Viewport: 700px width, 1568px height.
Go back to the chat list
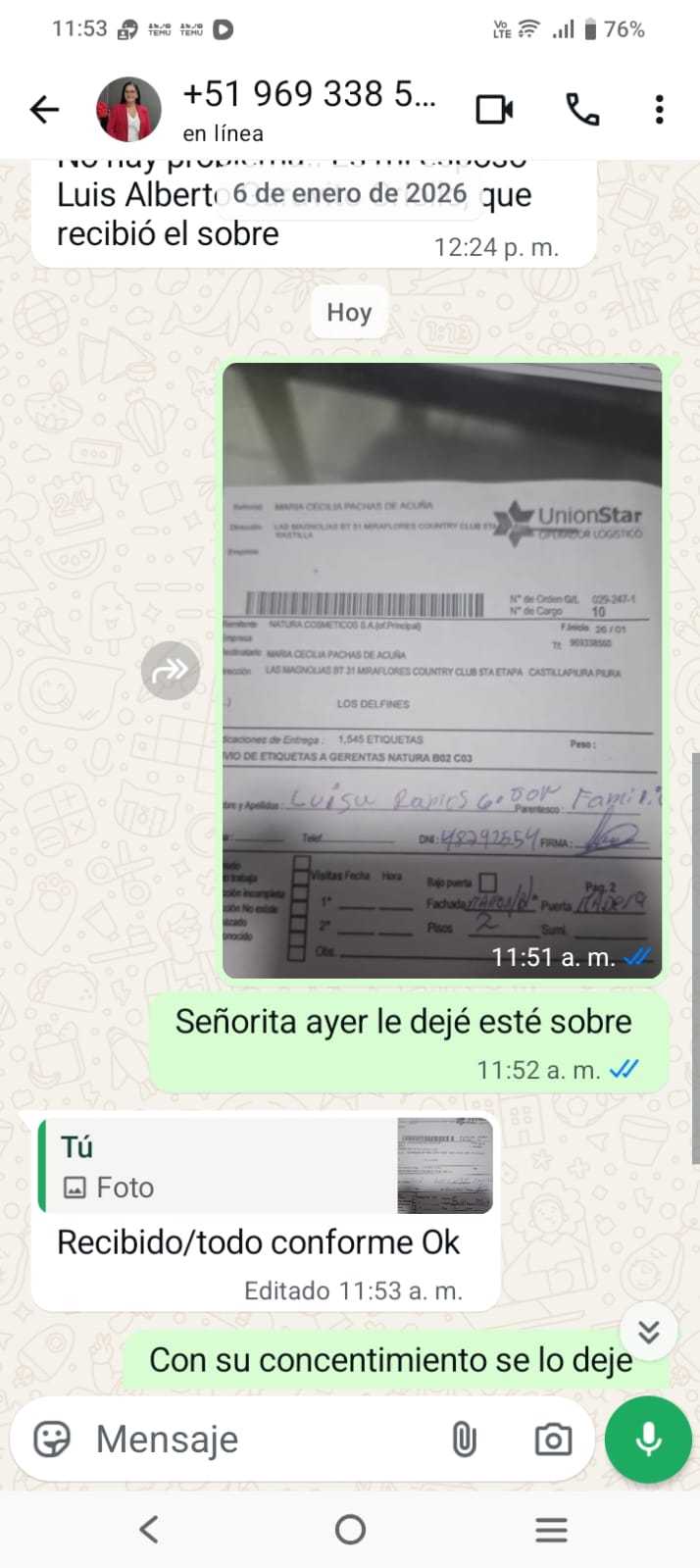[x=44, y=109]
